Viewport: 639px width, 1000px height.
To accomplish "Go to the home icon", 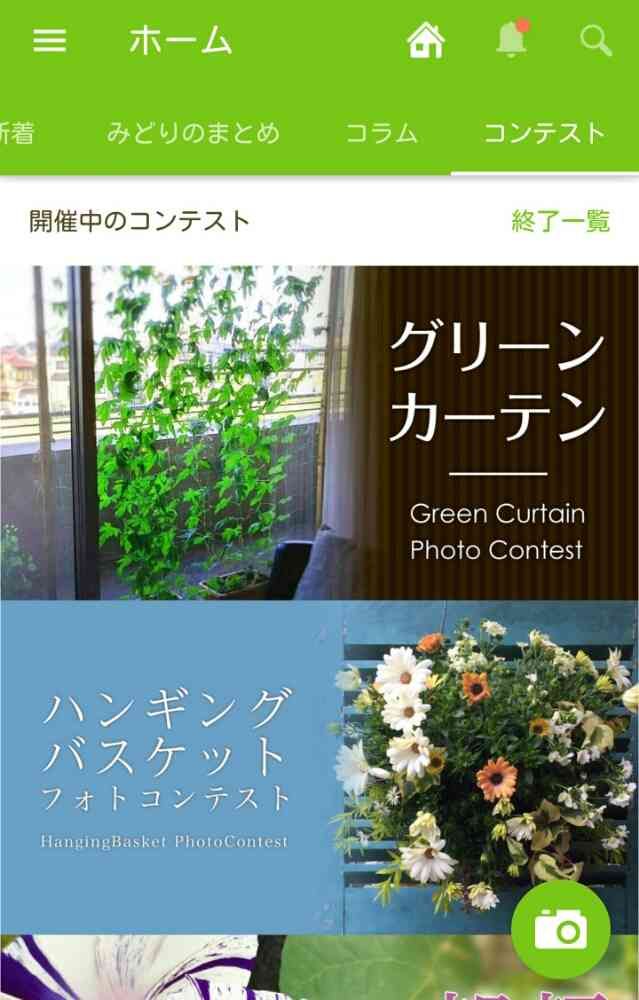I will 425,41.
